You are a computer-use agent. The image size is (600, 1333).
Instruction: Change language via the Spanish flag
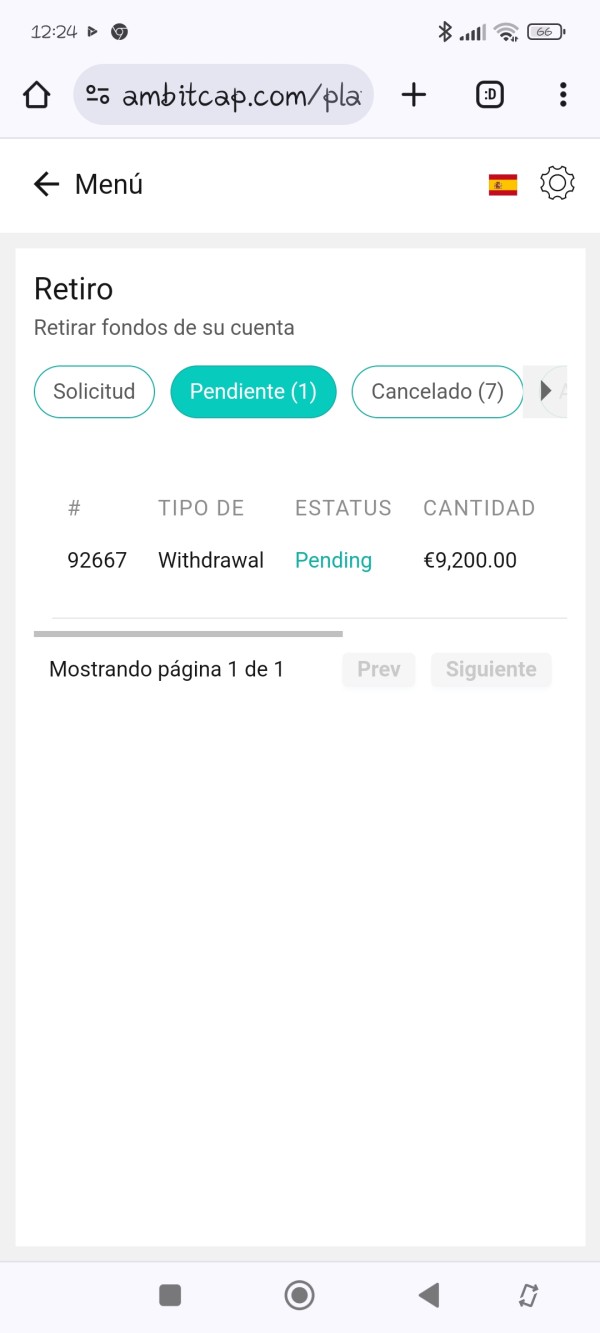click(x=503, y=185)
